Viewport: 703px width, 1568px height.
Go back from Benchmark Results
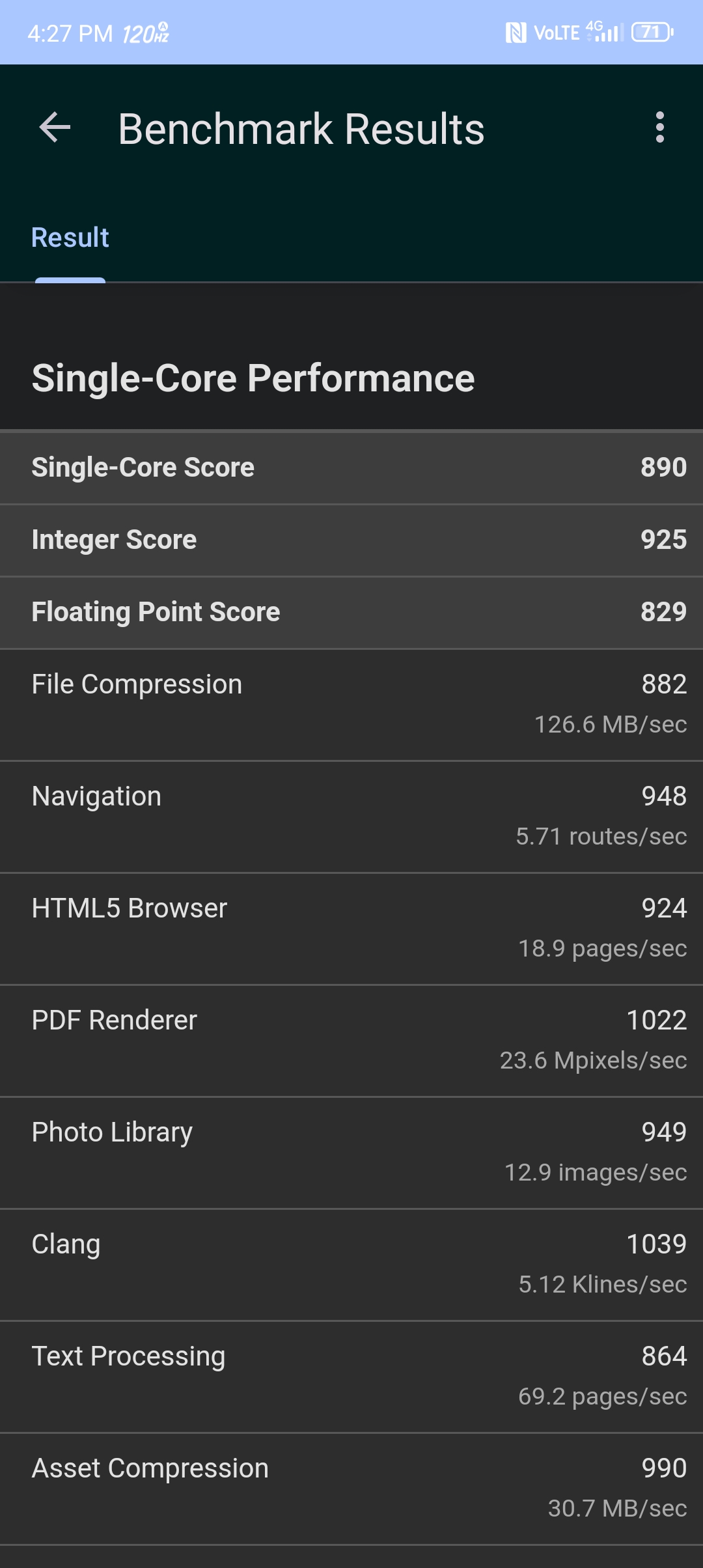55,128
